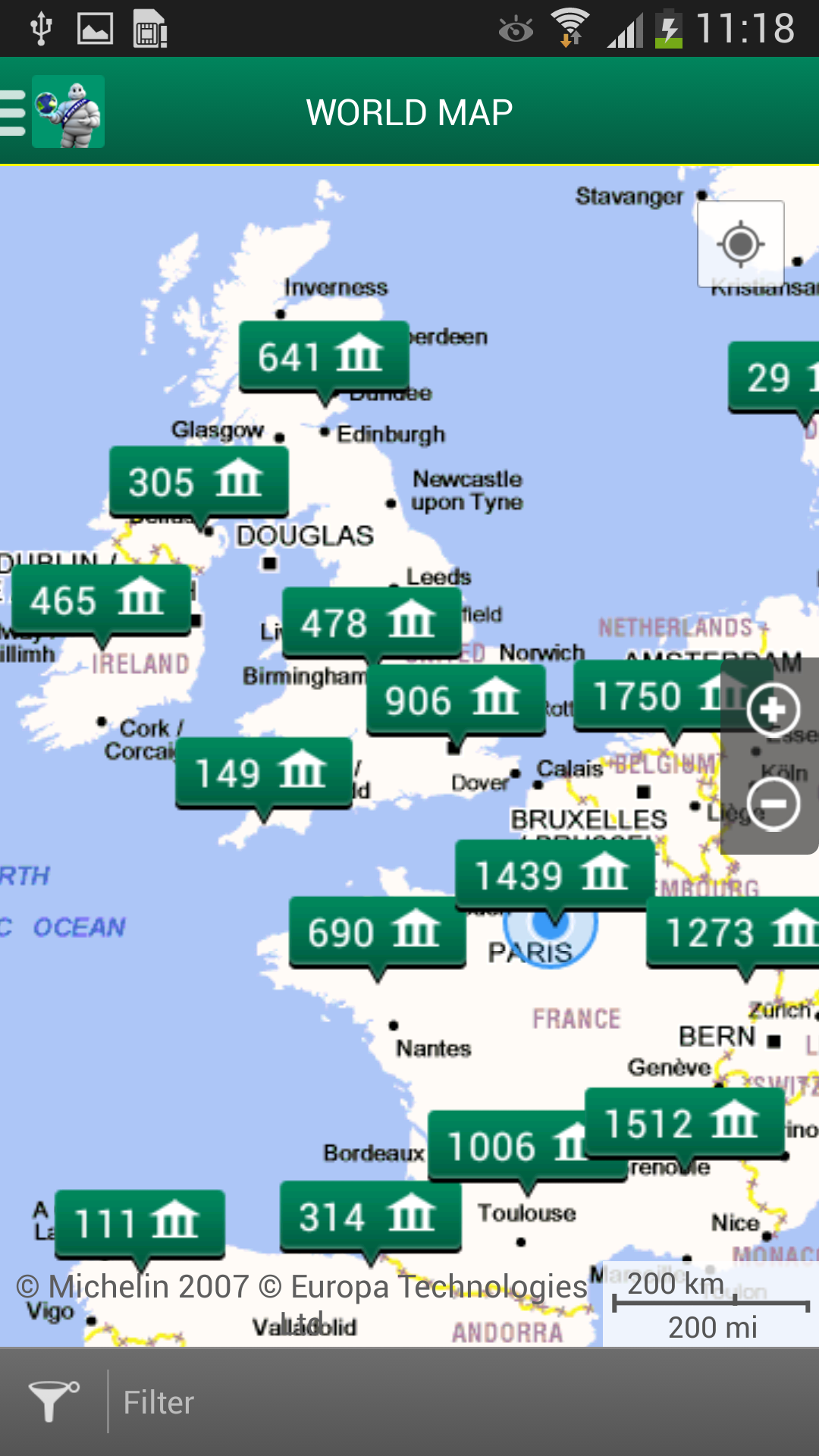Select the 314 marker near Toulouse
This screenshot has height=1456, width=819.
click(371, 1217)
